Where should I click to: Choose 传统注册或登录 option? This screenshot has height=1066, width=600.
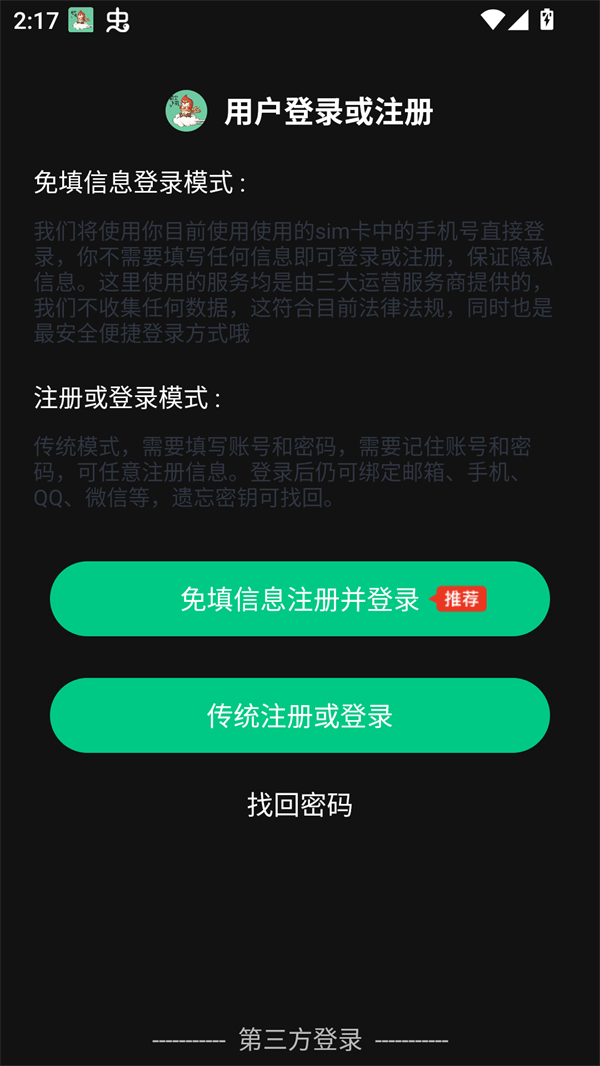pyautogui.click(x=300, y=715)
